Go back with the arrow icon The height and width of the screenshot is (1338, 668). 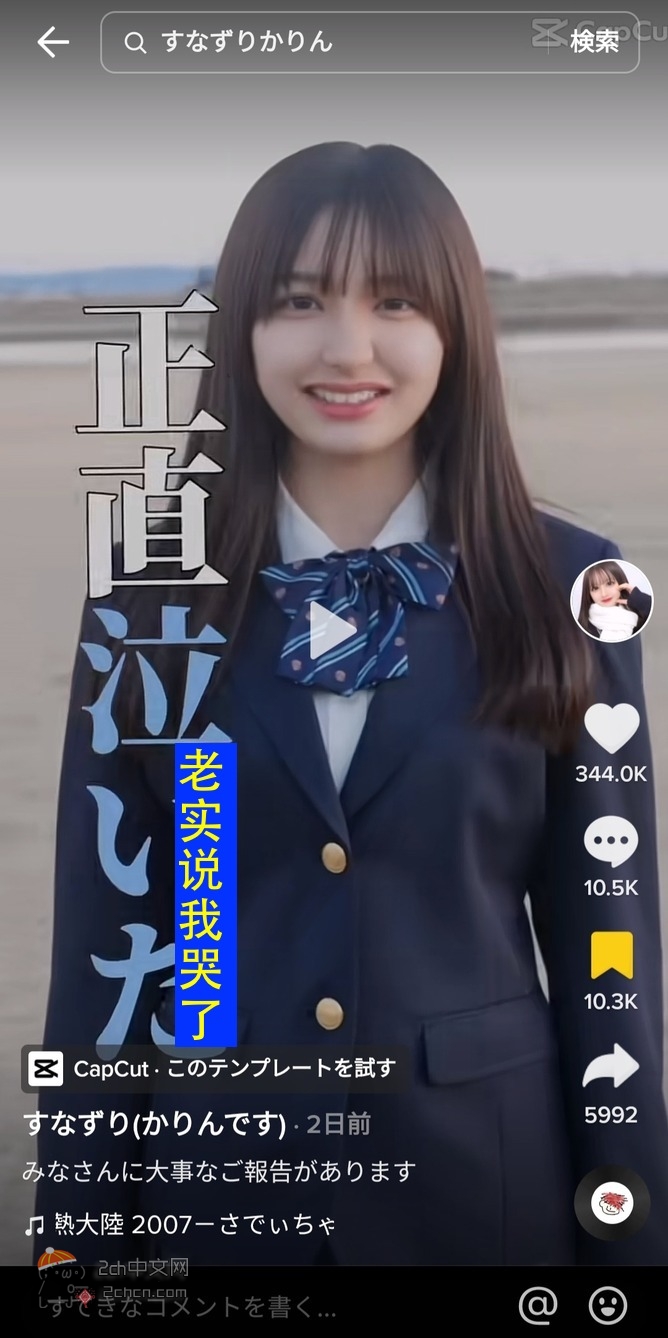point(52,42)
